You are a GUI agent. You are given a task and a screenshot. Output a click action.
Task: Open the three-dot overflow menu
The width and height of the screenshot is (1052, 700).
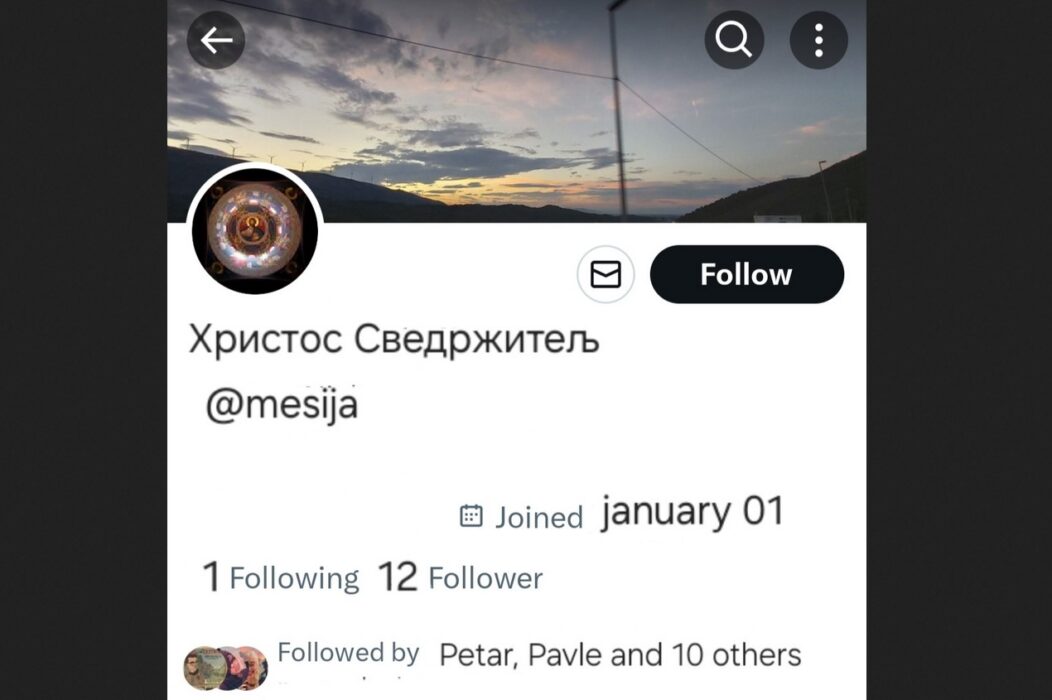819,40
